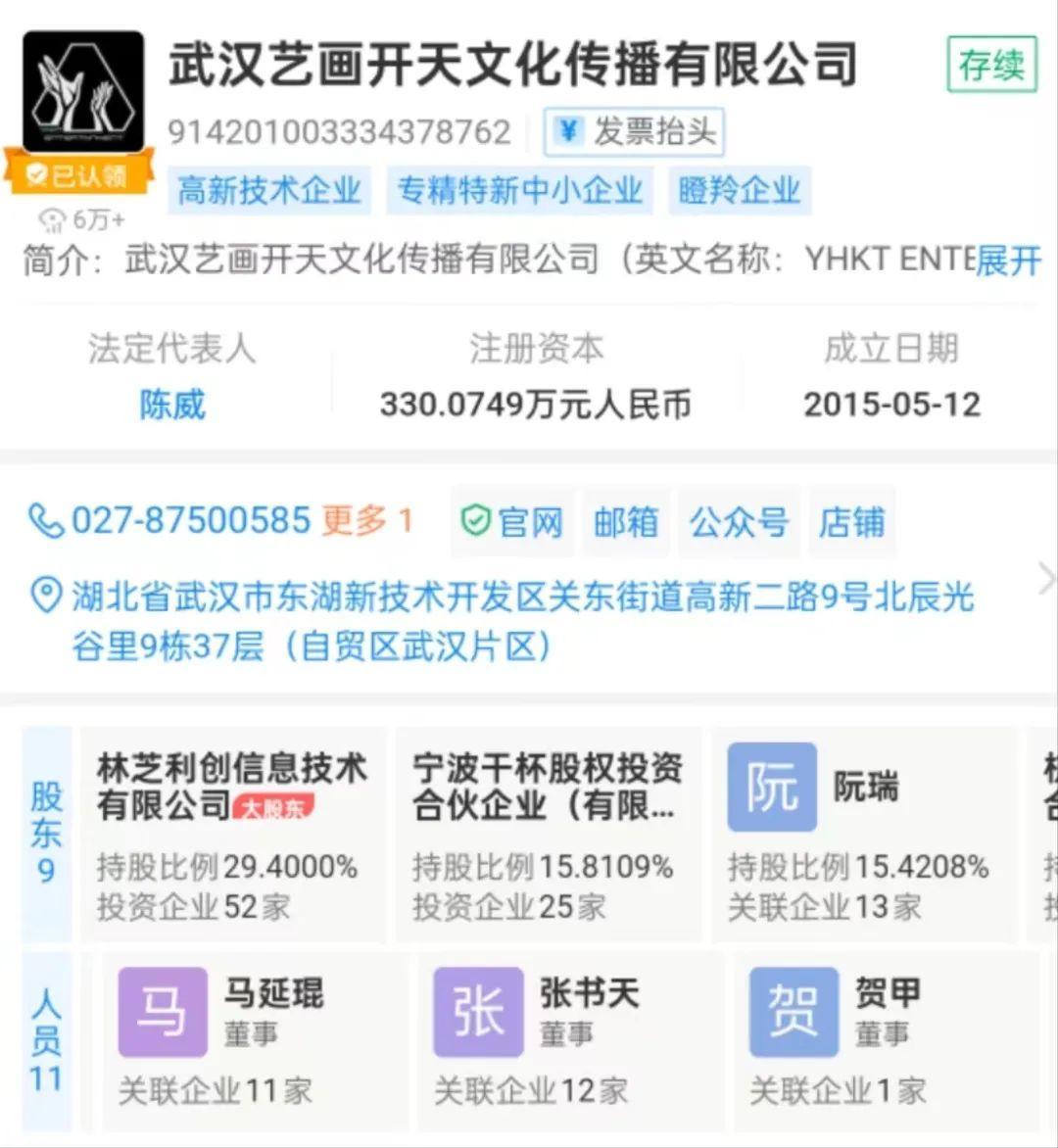This screenshot has width=1058, height=1148.
Task: Open the 官网 official website
Action: click(513, 521)
